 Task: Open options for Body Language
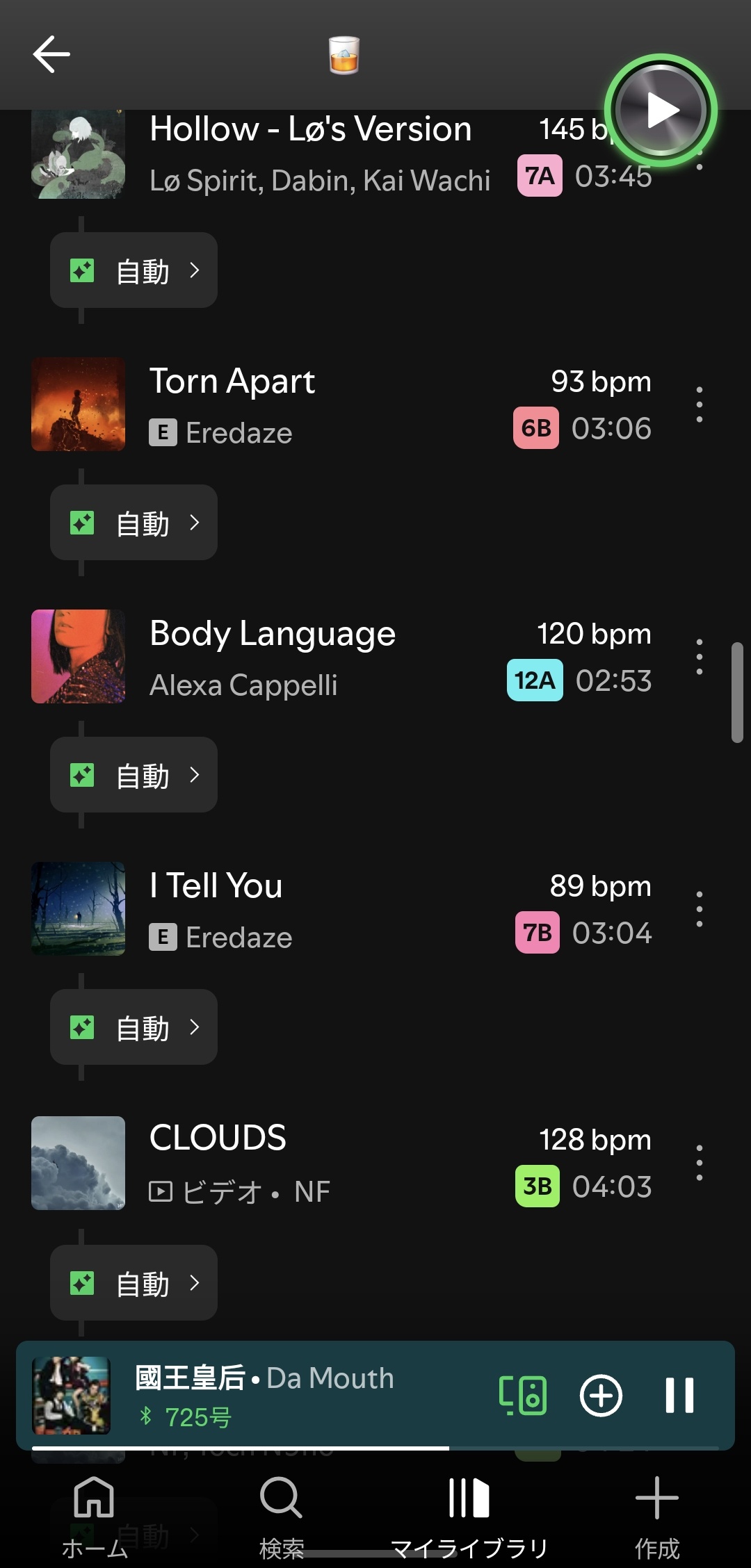pyautogui.click(x=699, y=657)
